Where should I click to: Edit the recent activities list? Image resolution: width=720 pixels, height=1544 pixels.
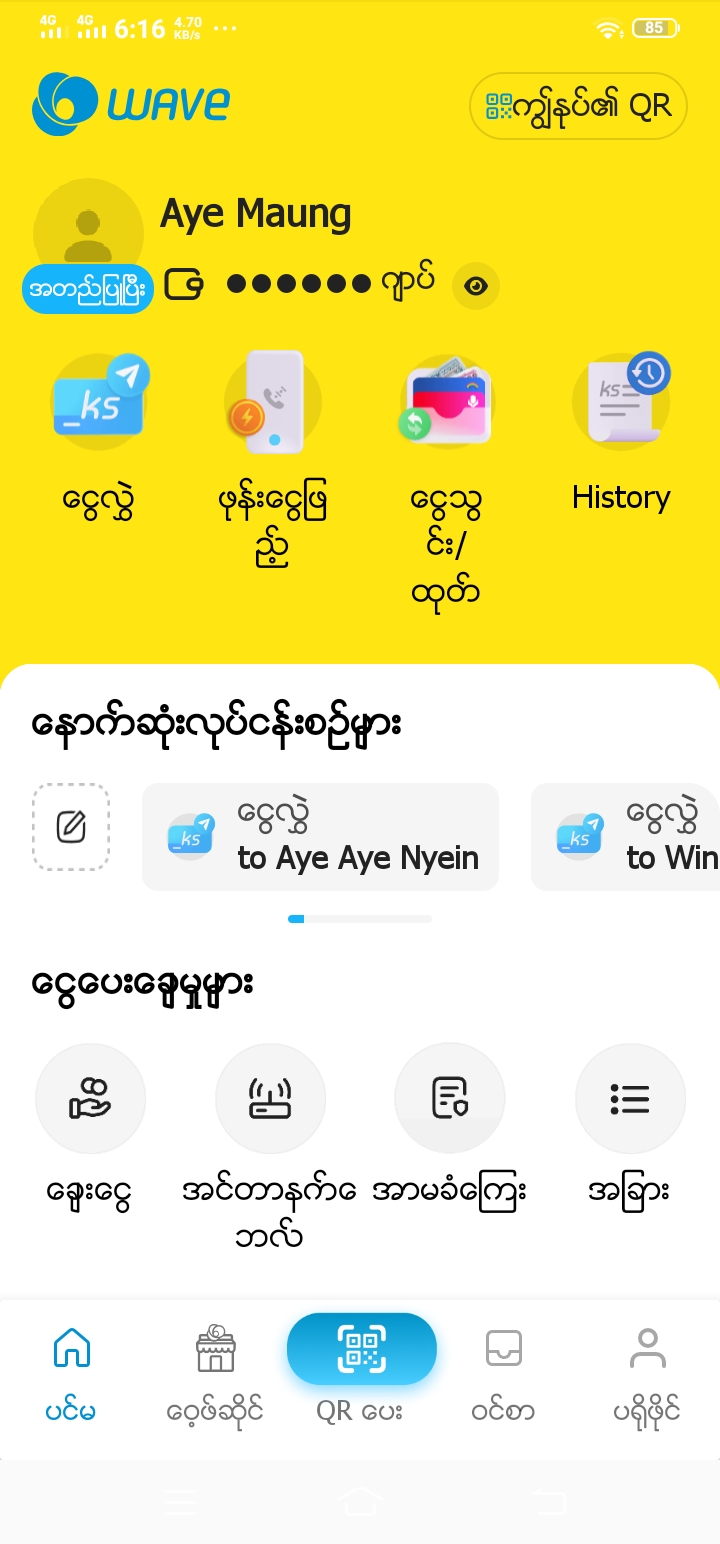click(x=71, y=827)
